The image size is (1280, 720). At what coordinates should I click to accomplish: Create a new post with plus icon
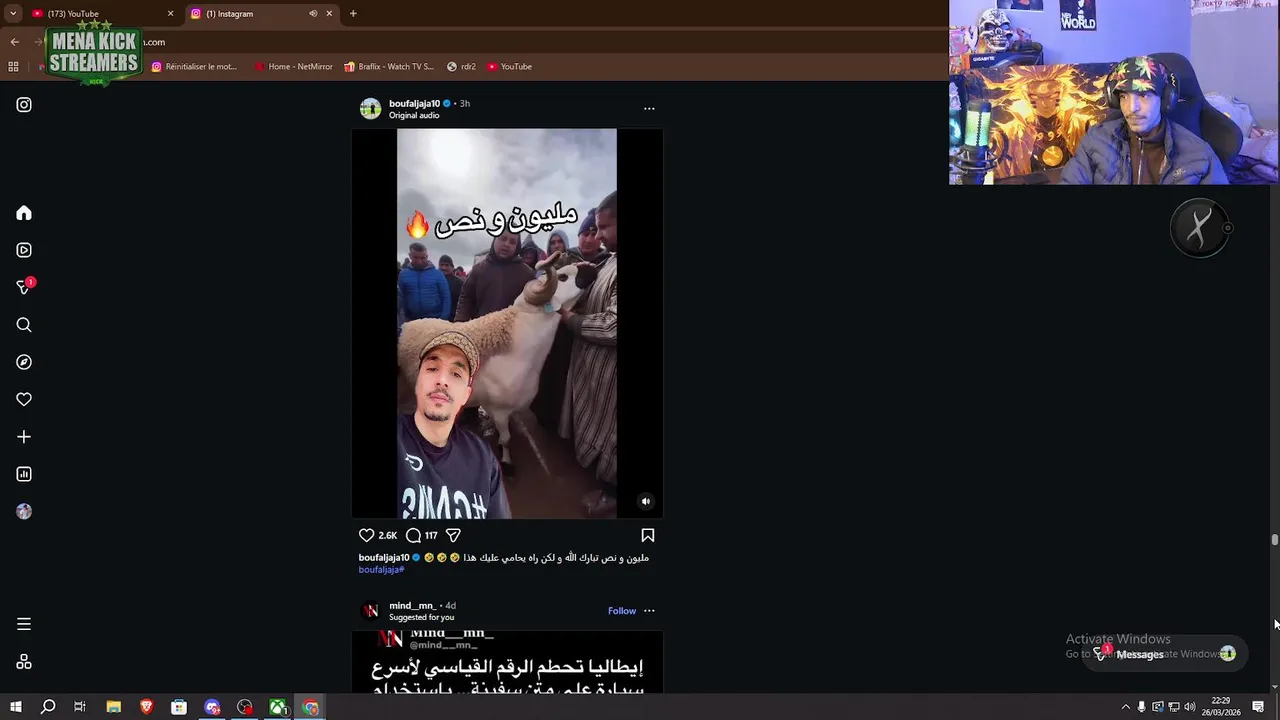[24, 437]
